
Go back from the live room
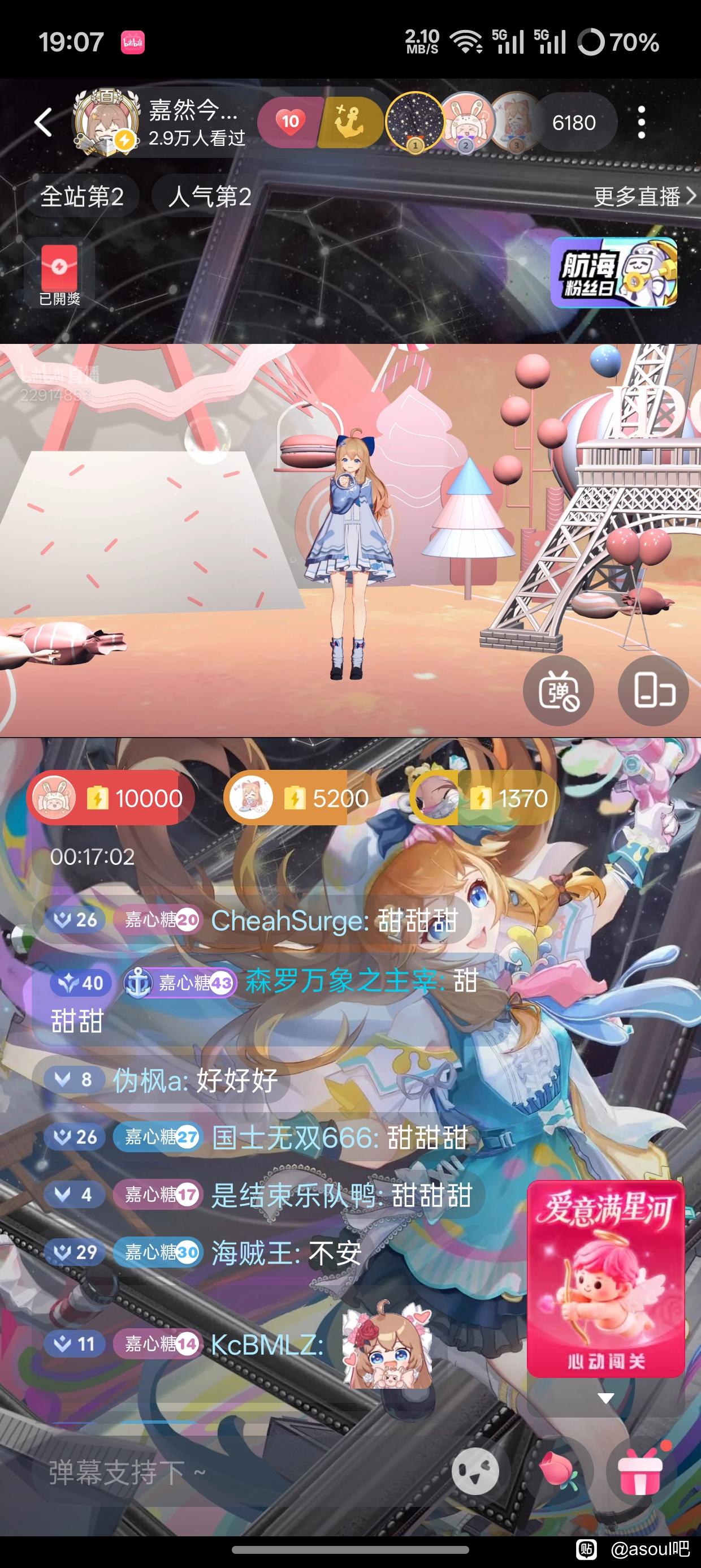point(43,122)
